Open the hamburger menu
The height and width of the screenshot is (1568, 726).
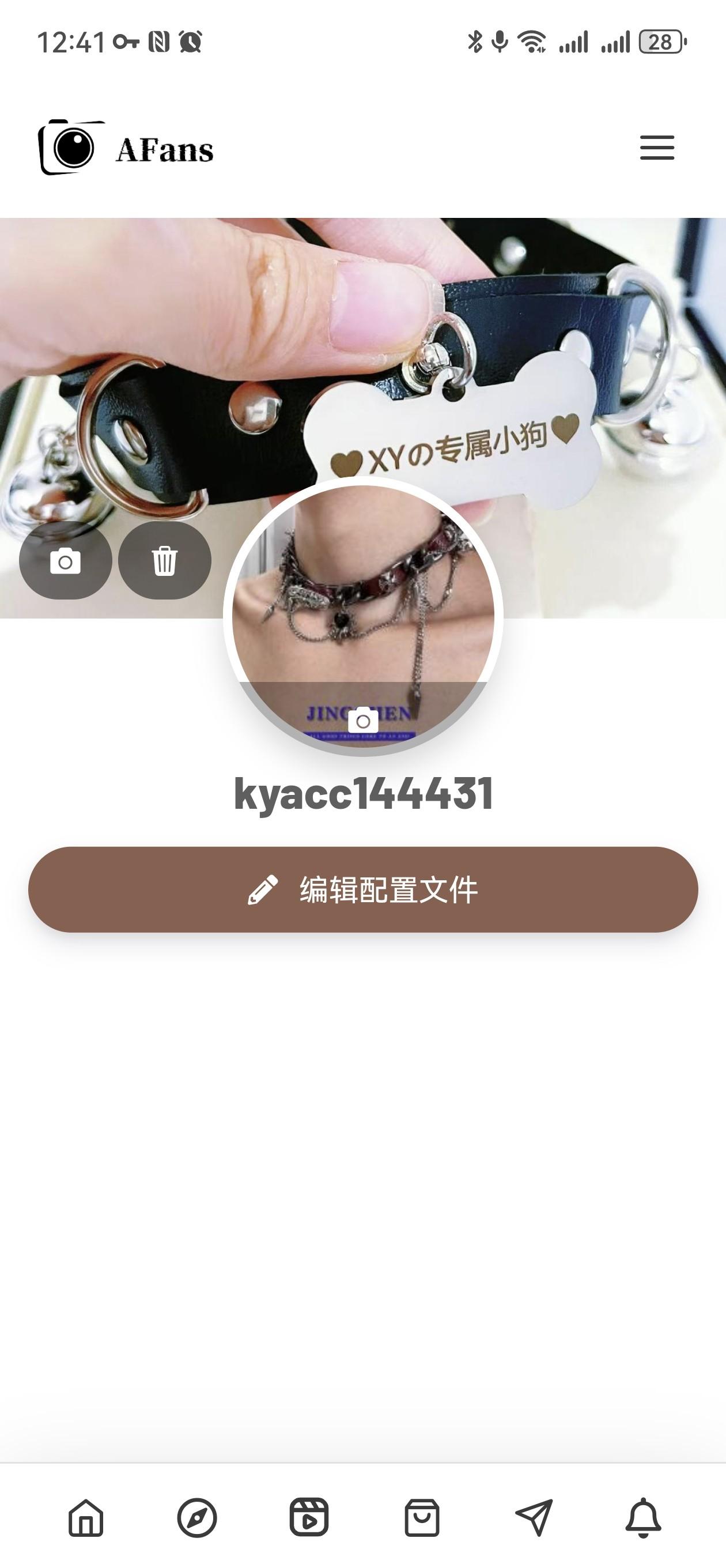pyautogui.click(x=657, y=148)
